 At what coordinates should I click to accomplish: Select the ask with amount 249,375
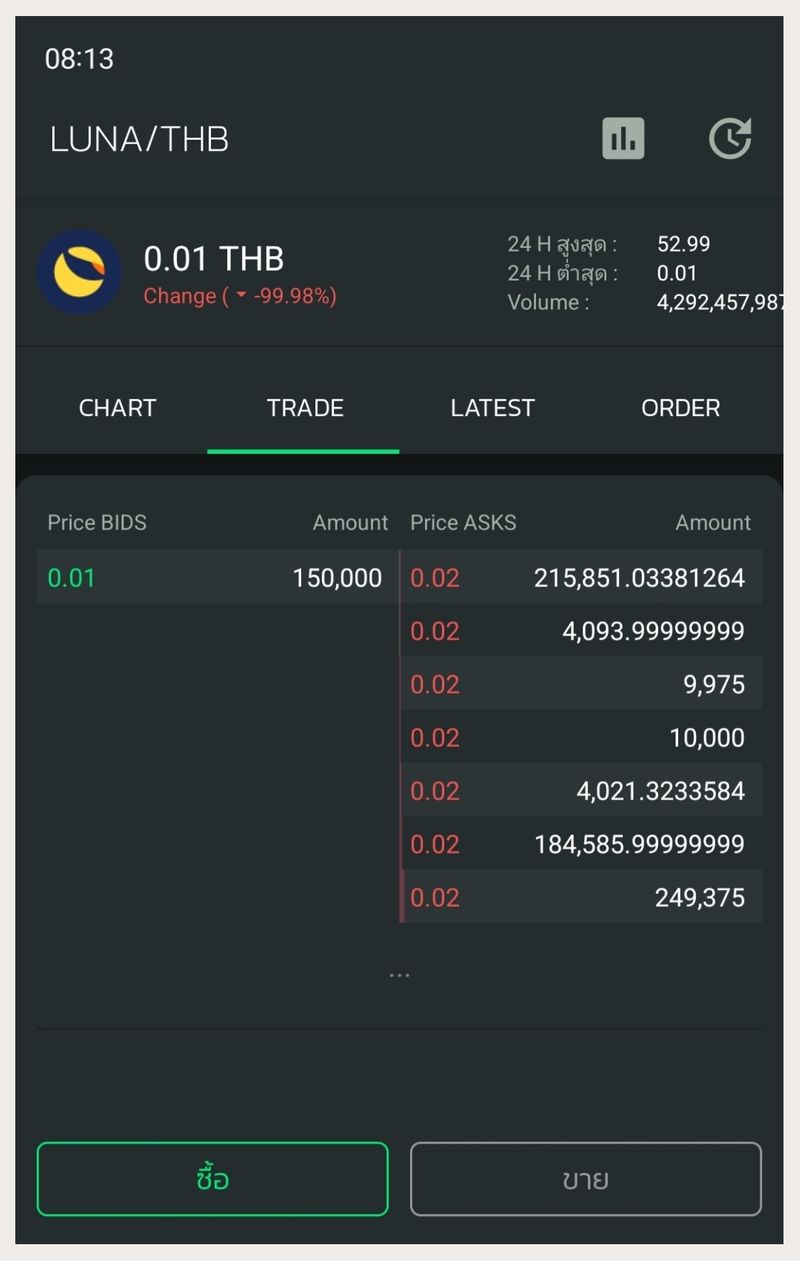coord(580,897)
